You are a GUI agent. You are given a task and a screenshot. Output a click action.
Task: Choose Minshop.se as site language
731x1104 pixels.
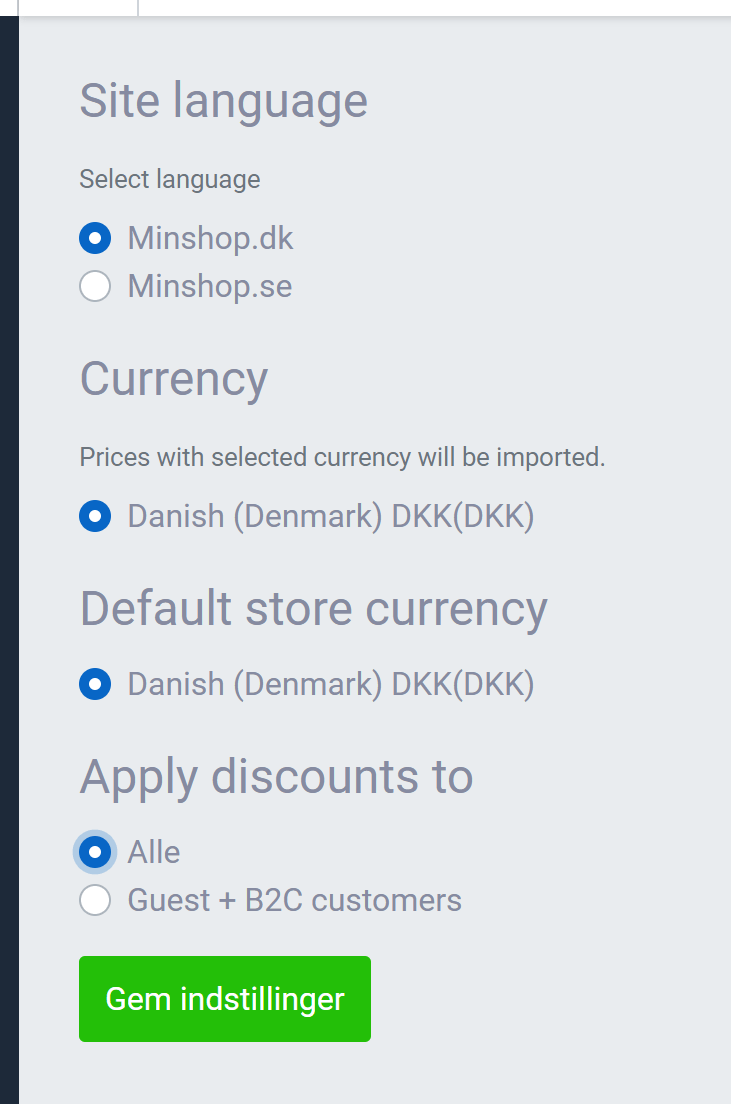click(x=95, y=287)
